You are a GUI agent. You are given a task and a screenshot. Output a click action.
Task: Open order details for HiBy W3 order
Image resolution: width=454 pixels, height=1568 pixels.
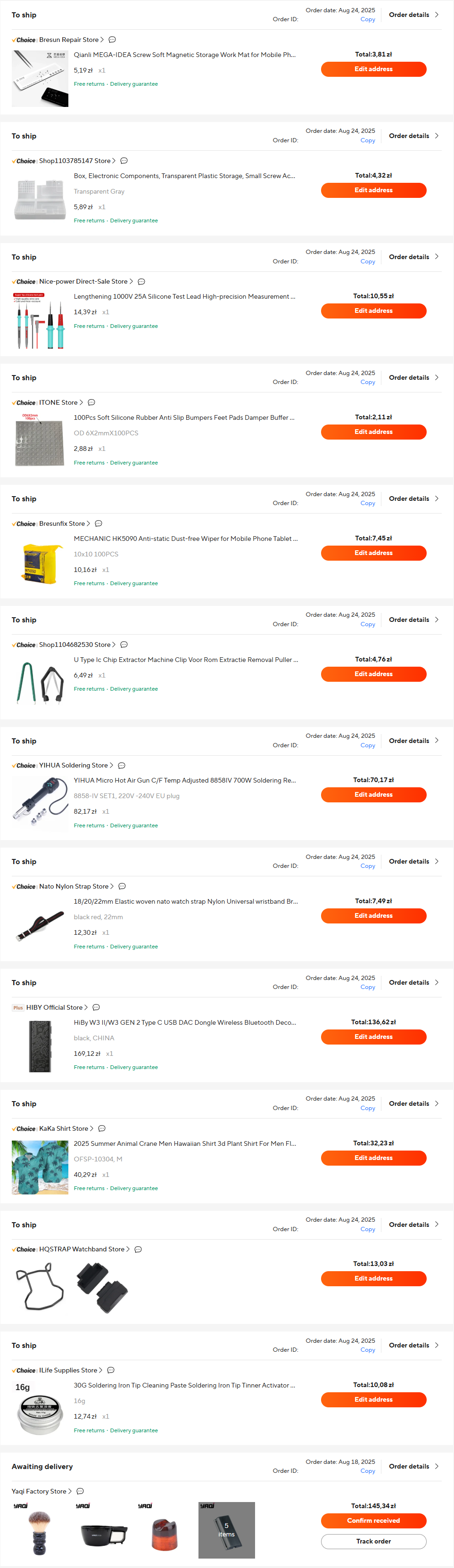(413, 982)
